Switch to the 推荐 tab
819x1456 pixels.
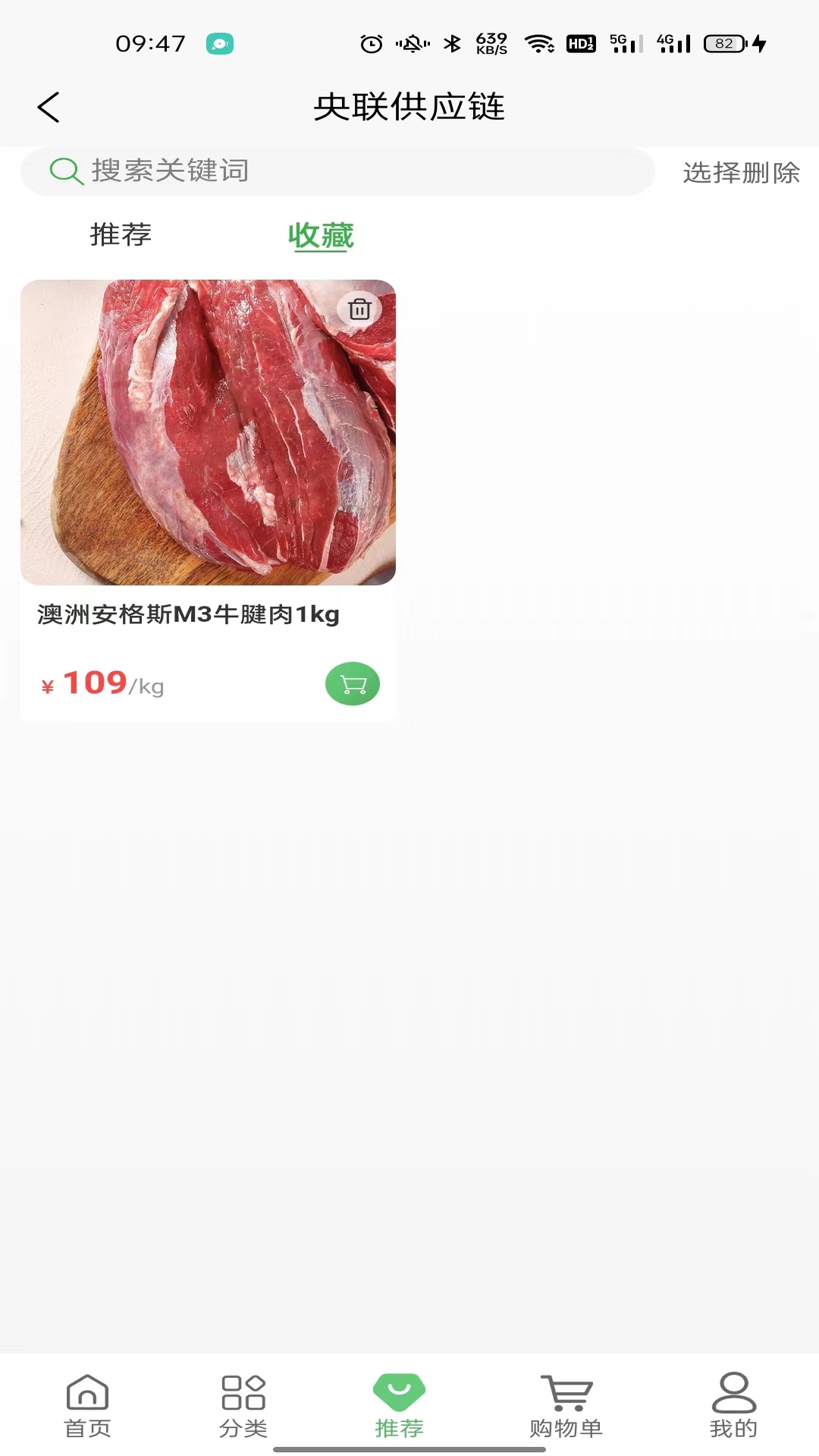120,235
